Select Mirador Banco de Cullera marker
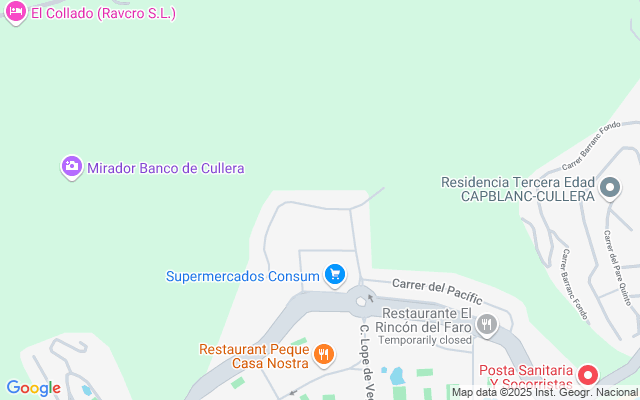Viewport: 640px width, 400px height. click(71, 167)
